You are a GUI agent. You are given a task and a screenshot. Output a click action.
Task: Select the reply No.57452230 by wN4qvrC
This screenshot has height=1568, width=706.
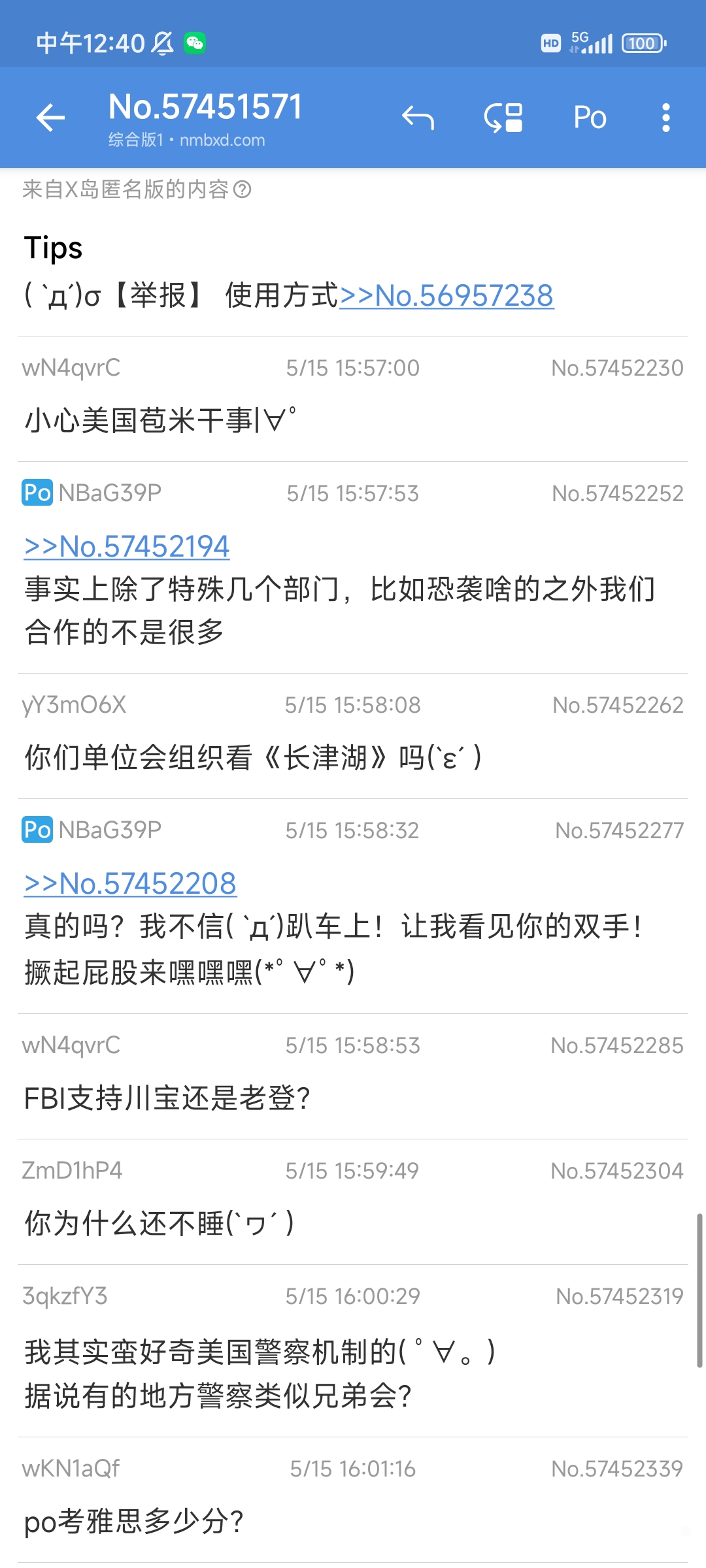click(x=353, y=399)
